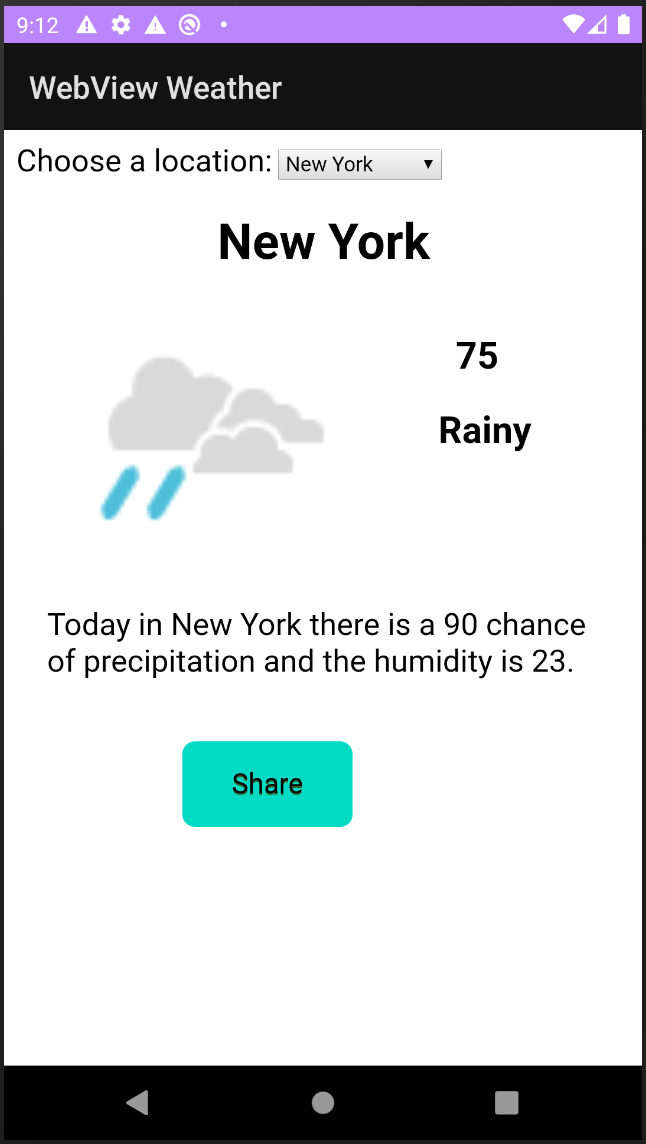Open the recent apps view

[x=507, y=1102]
